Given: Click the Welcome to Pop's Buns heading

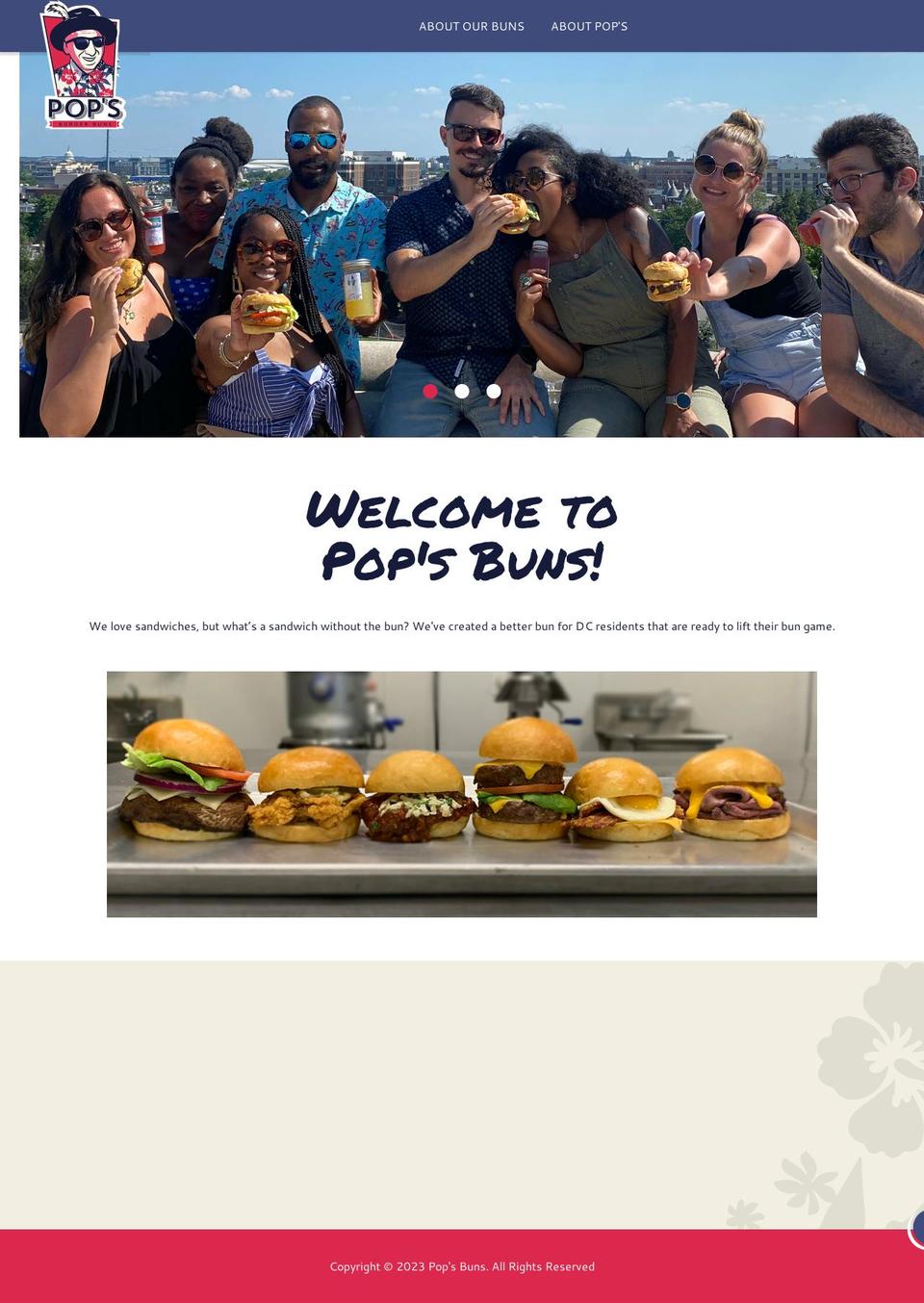Looking at the screenshot, I should click(x=461, y=532).
